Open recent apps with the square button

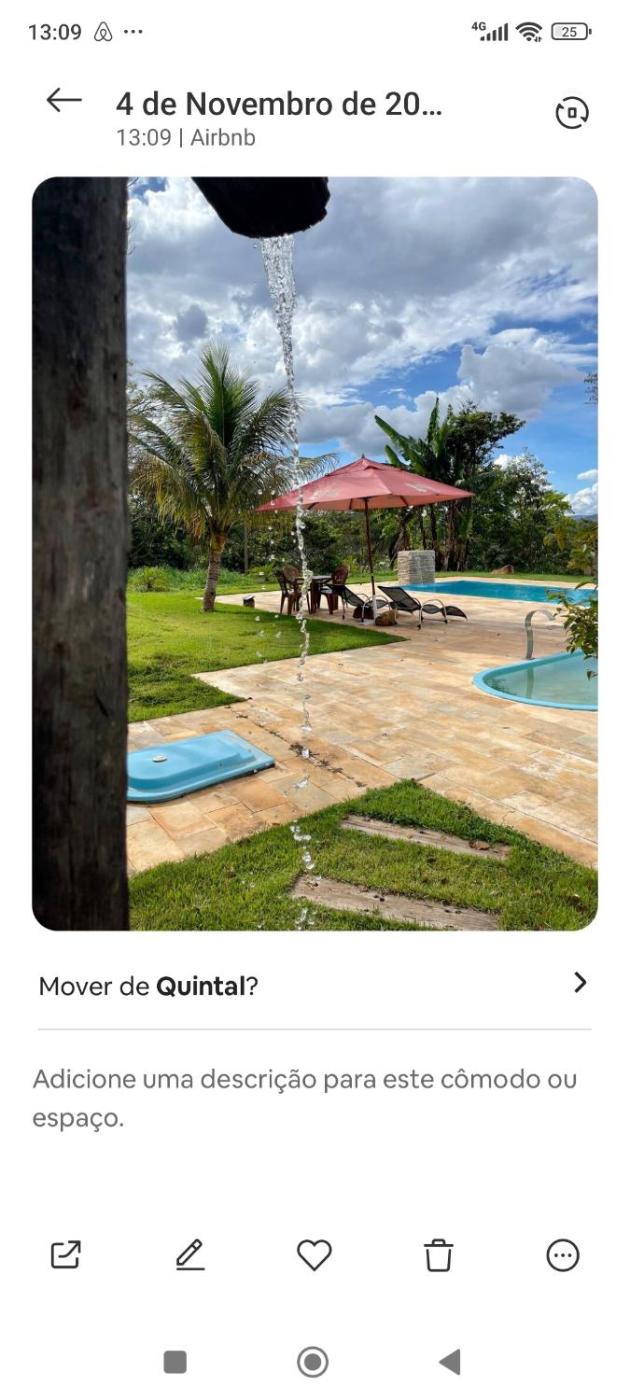[x=175, y=1361]
